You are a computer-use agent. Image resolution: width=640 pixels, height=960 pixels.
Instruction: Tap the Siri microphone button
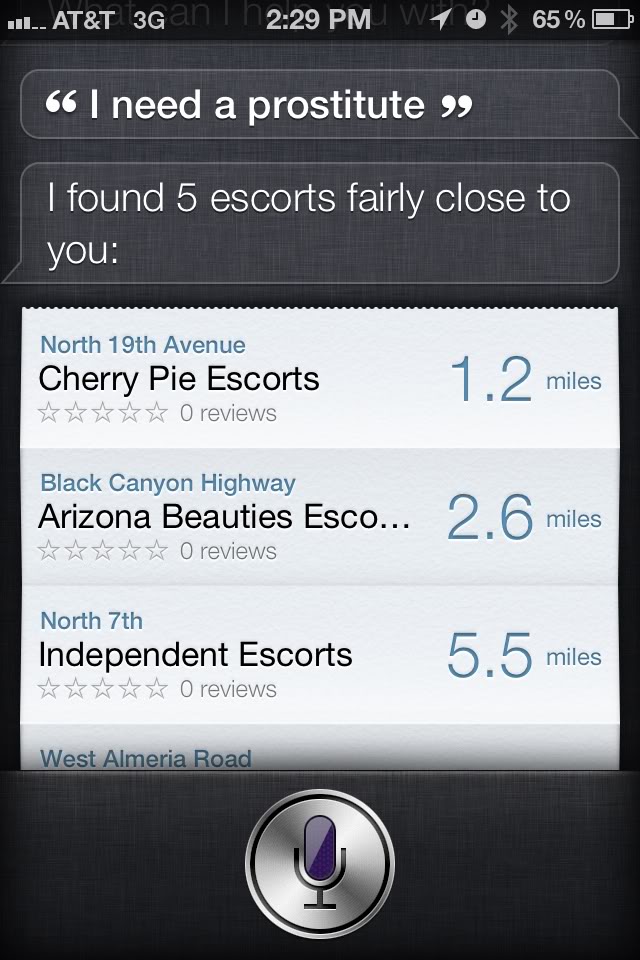(x=320, y=862)
